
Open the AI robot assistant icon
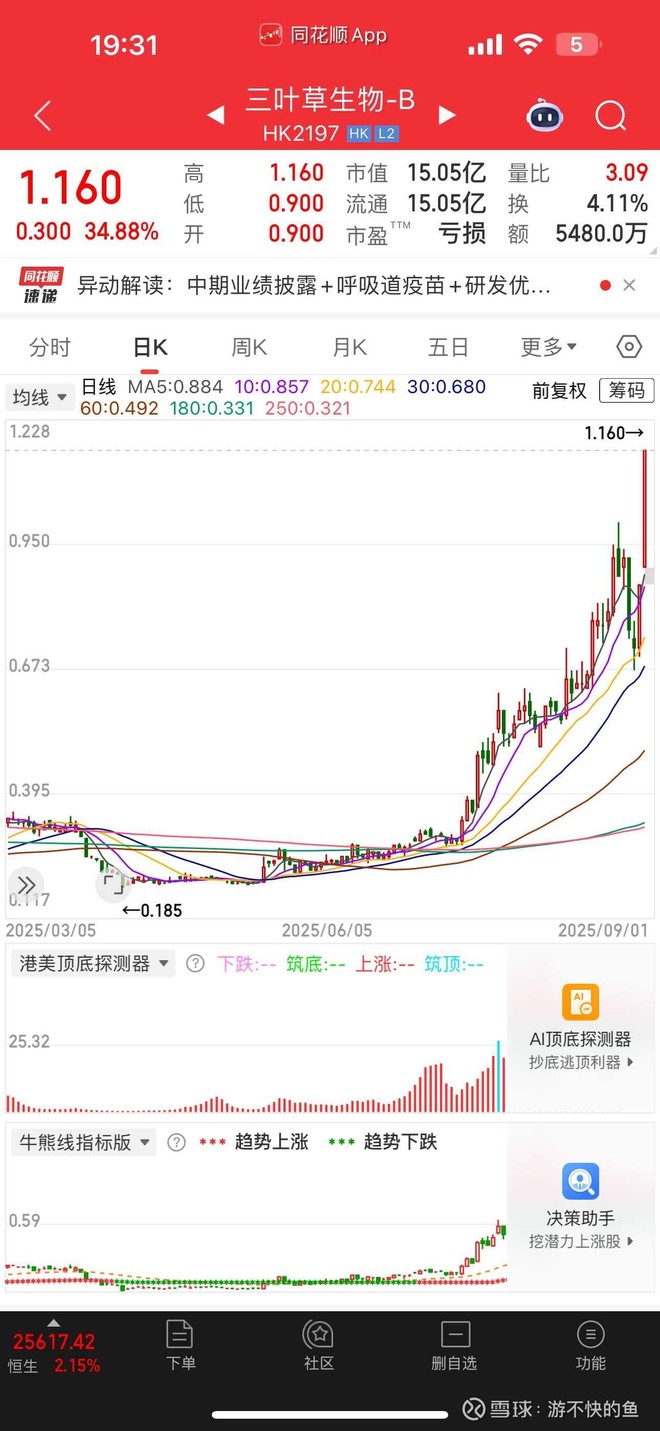pos(544,116)
